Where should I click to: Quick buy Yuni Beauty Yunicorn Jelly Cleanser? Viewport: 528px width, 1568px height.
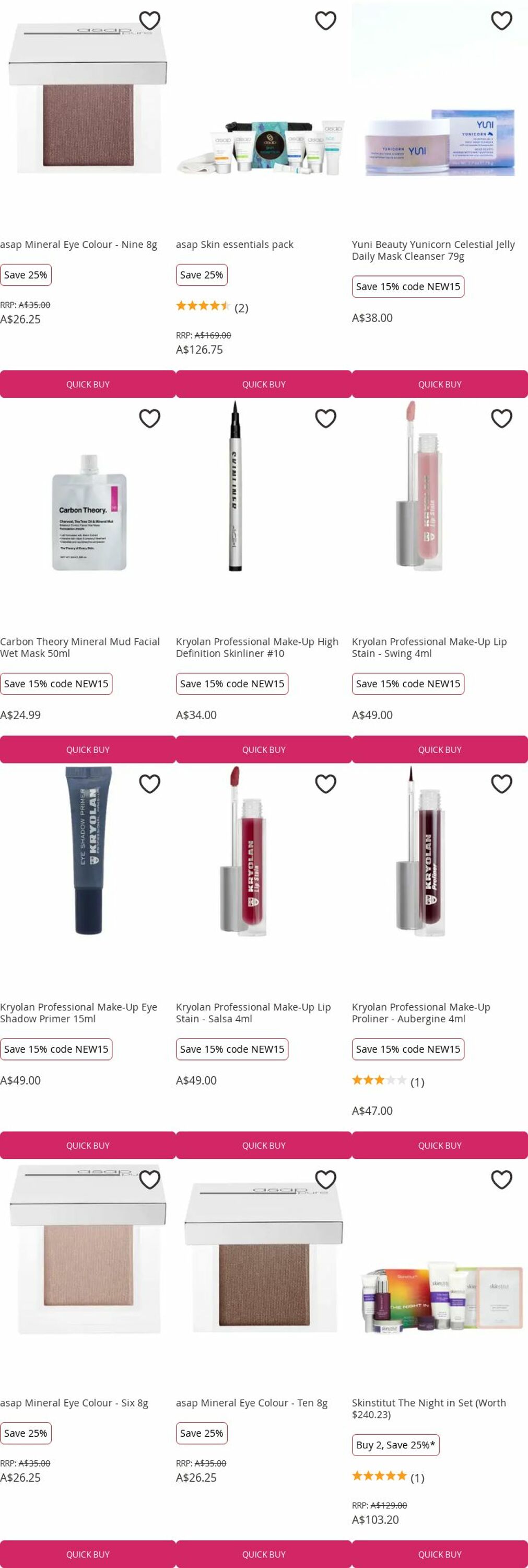click(x=439, y=384)
